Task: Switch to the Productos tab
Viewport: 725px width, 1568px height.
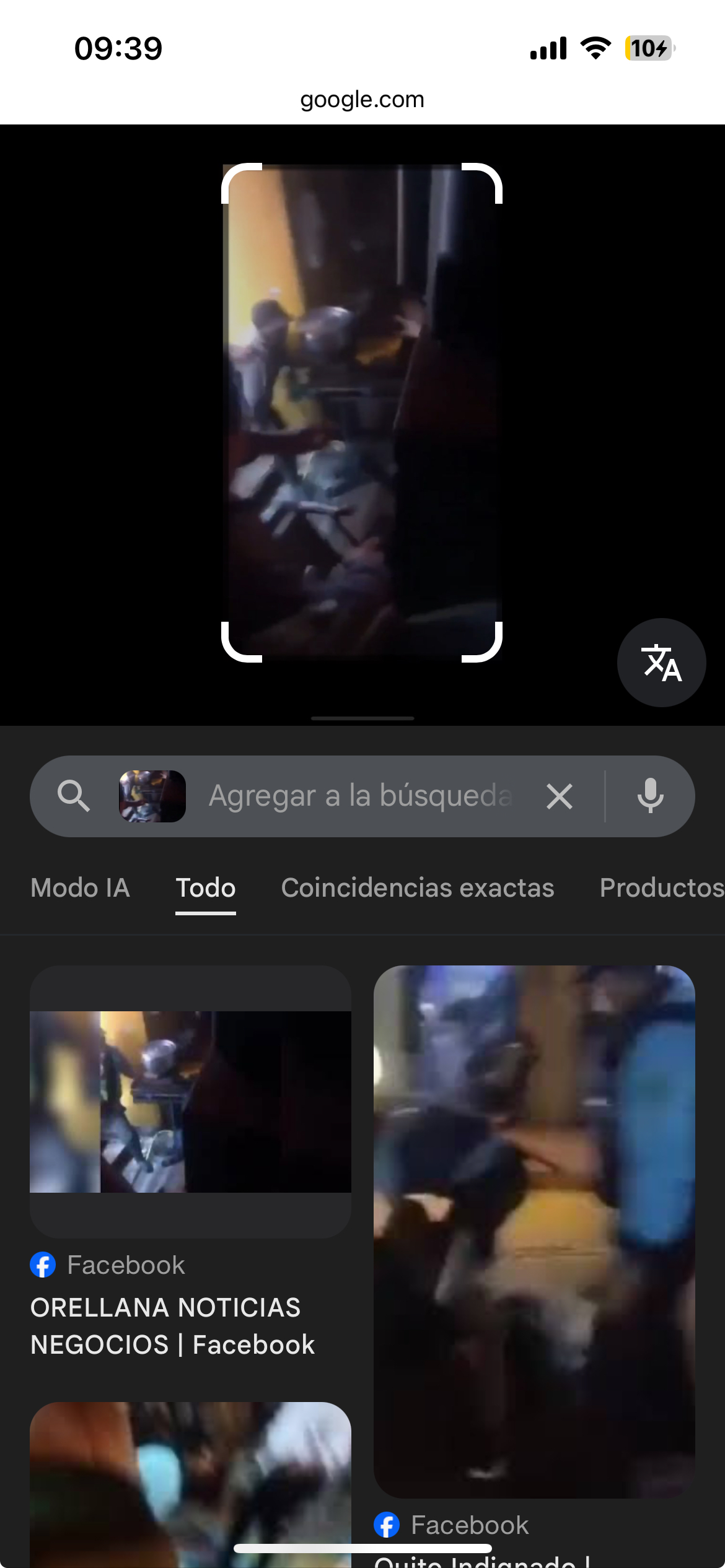Action: click(661, 888)
